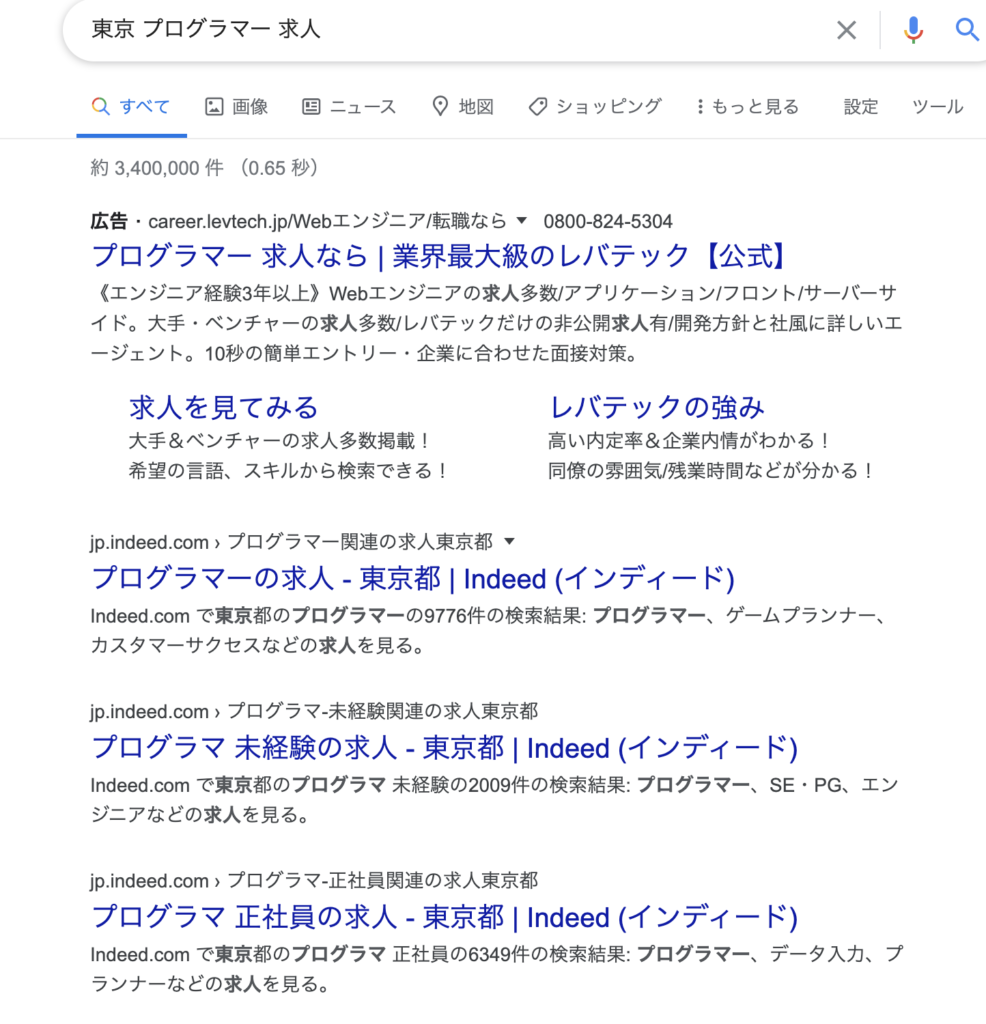Open the dropdown arrow beside jp.indeed.com breadcrumb
The image size is (986, 1024).
coord(510,541)
